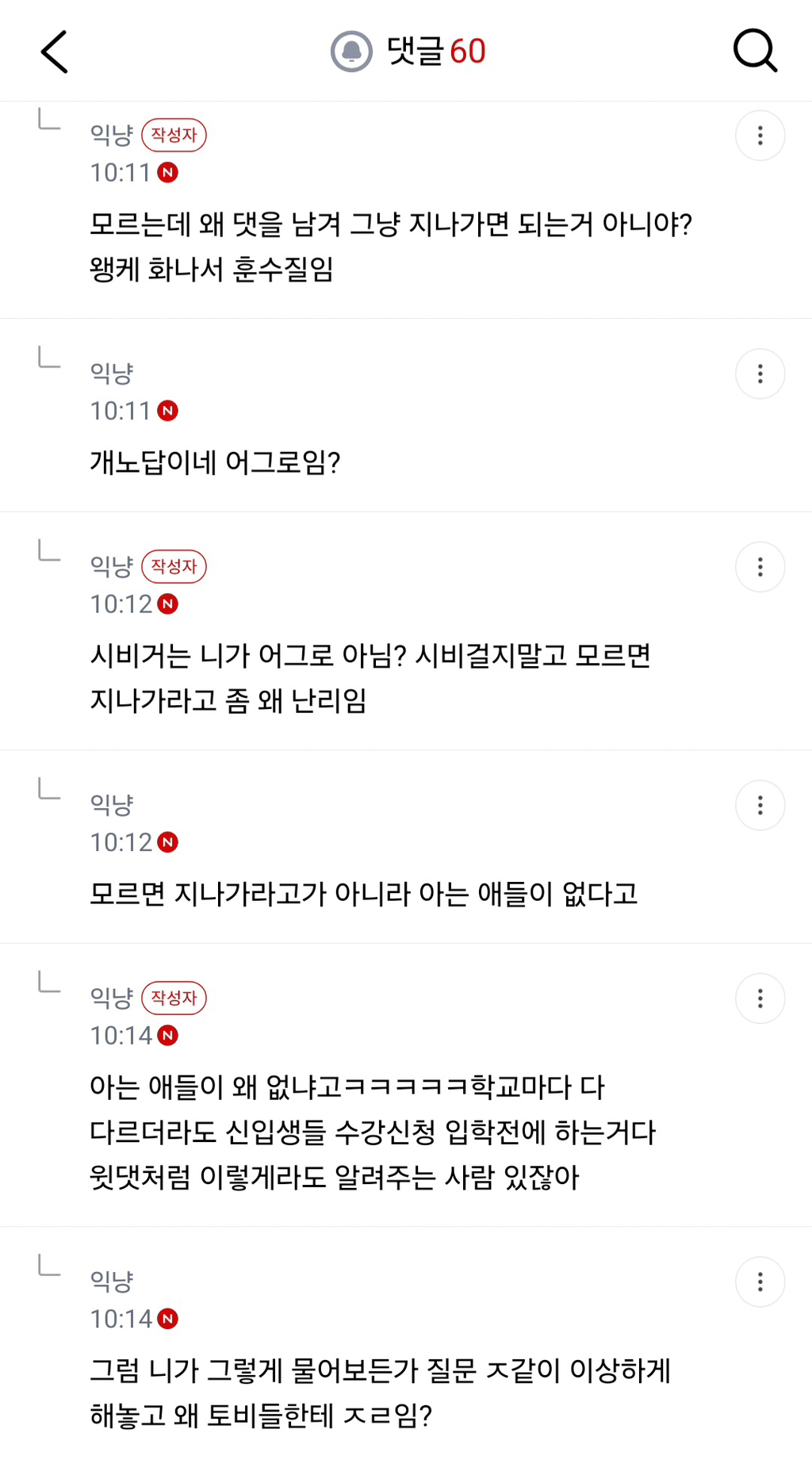Open options for the 모르면 지나가라고가 comment

pyautogui.click(x=760, y=804)
